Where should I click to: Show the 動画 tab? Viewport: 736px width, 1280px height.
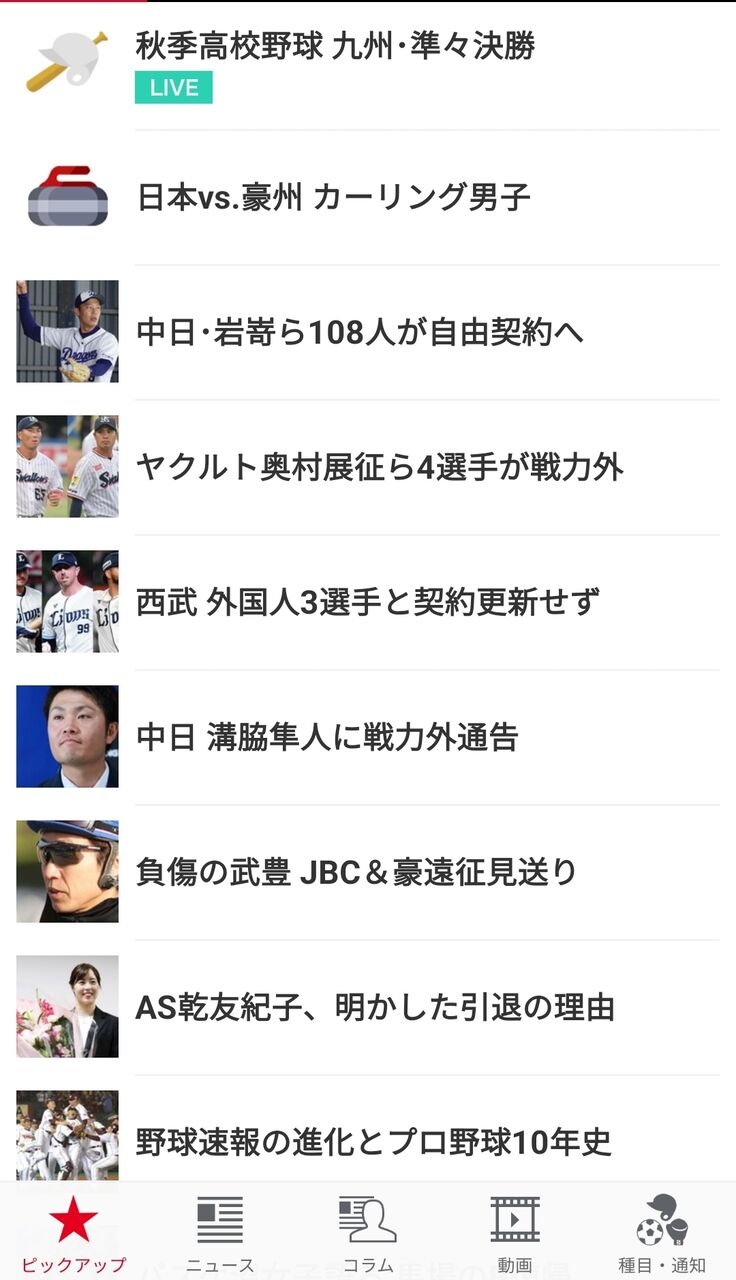(x=514, y=1234)
